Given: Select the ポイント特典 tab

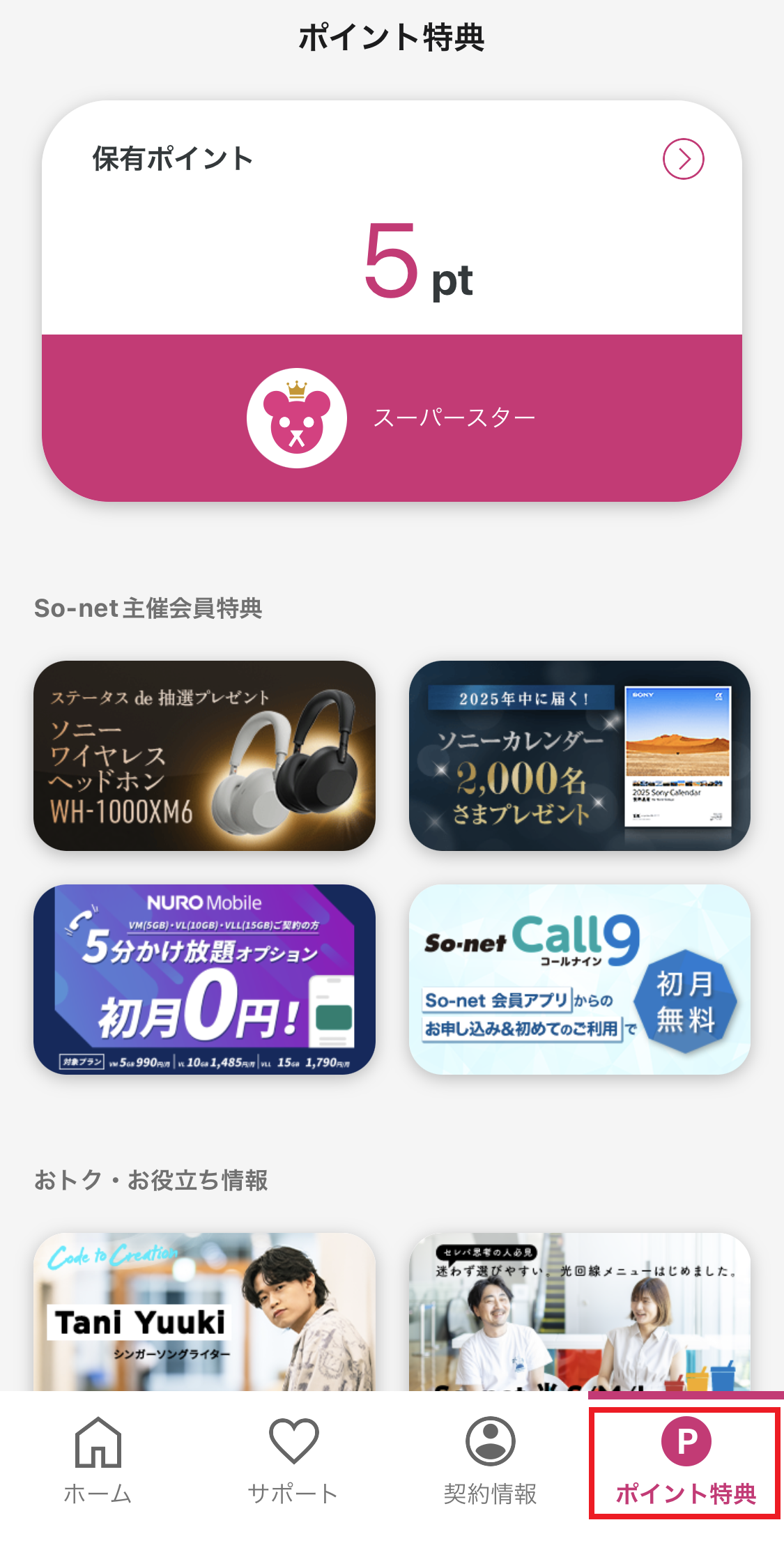Looking at the screenshot, I should (685, 1462).
